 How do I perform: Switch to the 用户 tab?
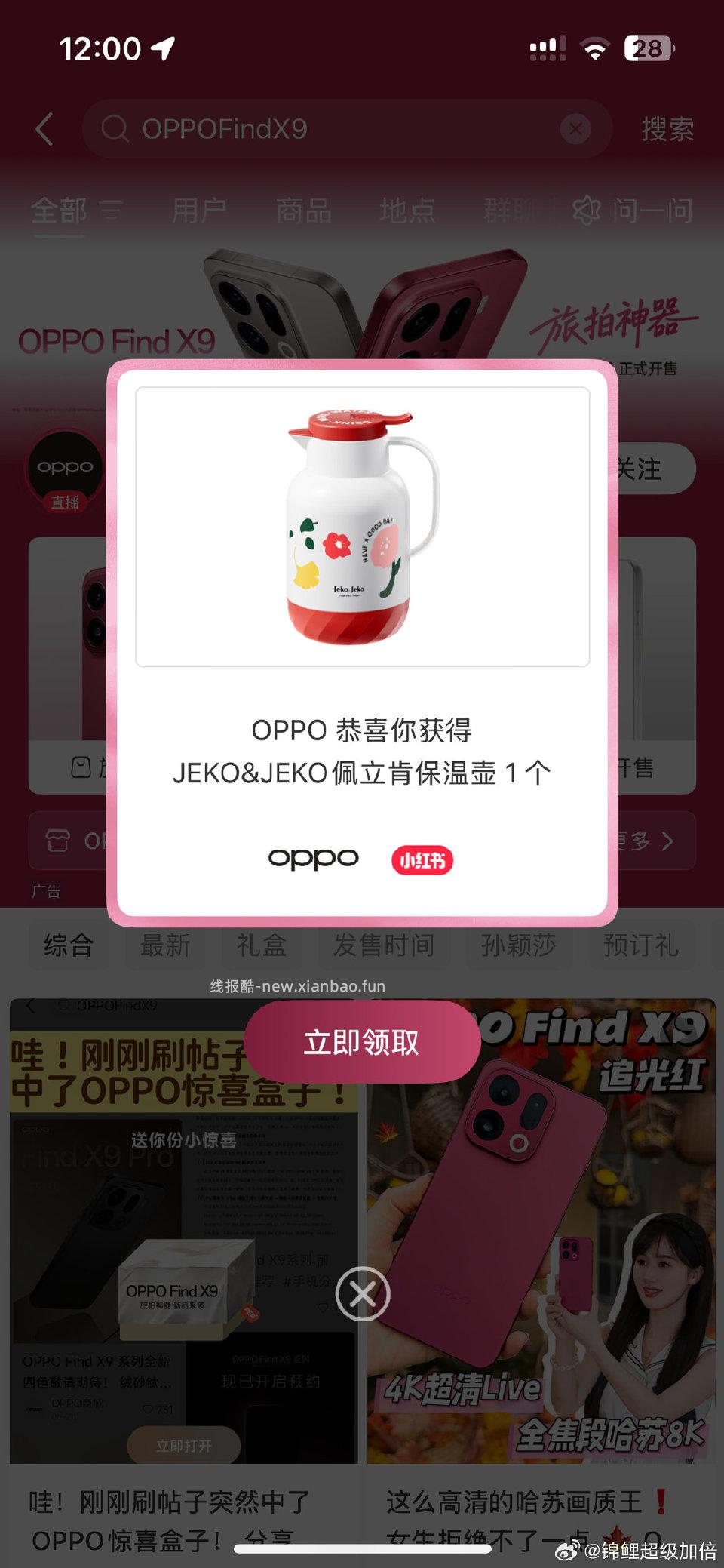(x=201, y=212)
